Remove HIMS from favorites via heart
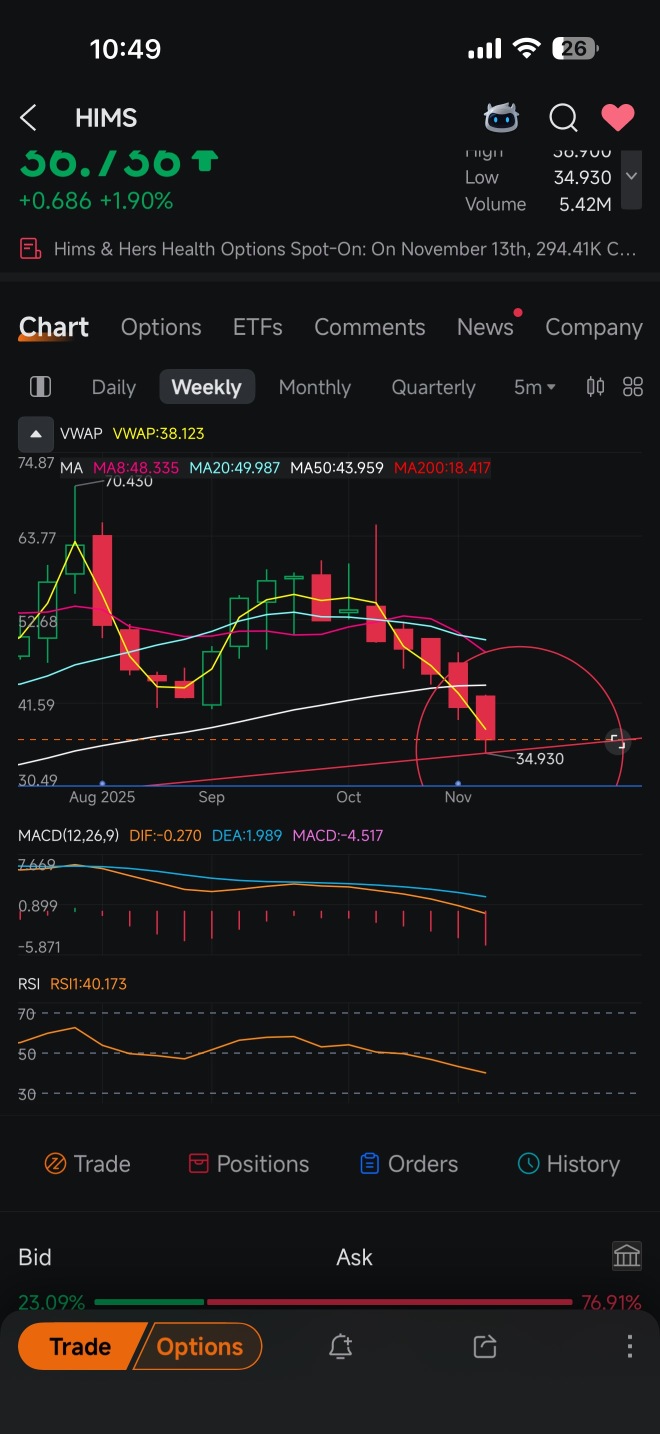Image resolution: width=660 pixels, height=1434 pixels. [617, 118]
